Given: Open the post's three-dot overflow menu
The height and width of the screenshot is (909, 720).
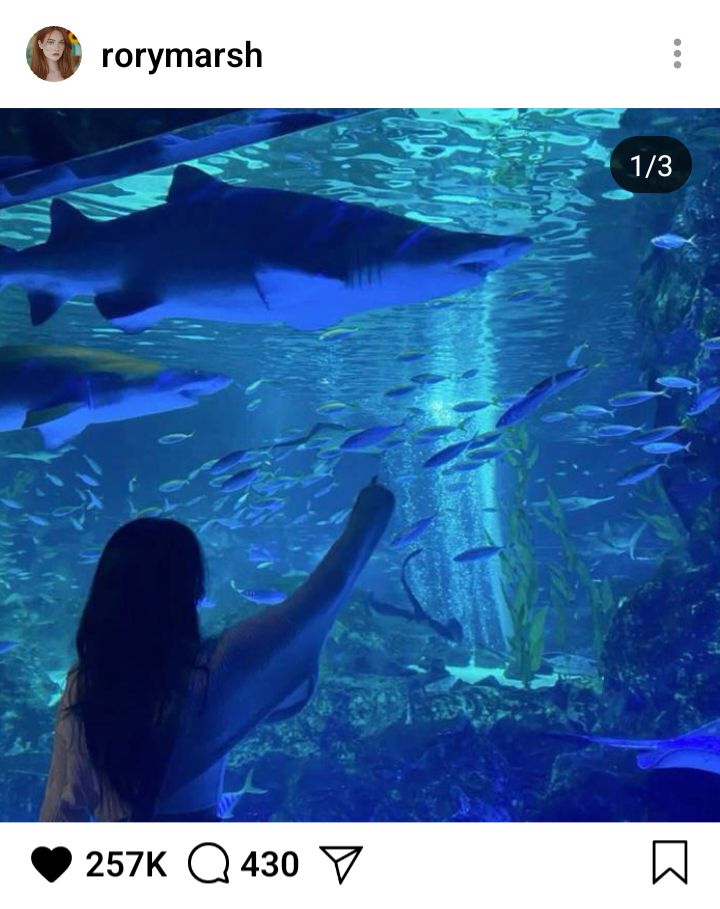Looking at the screenshot, I should click(677, 54).
